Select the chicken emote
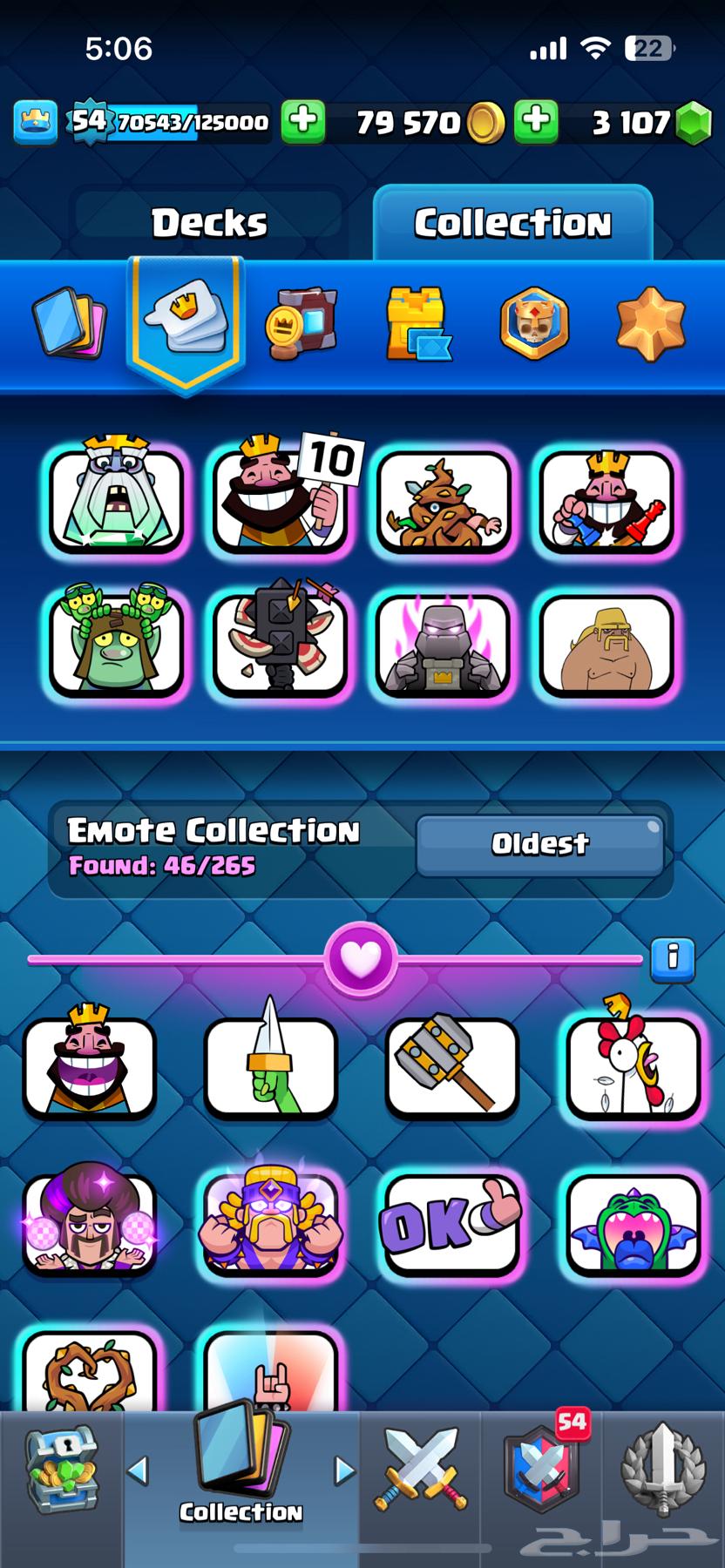The height and width of the screenshot is (1568, 725). (633, 1068)
